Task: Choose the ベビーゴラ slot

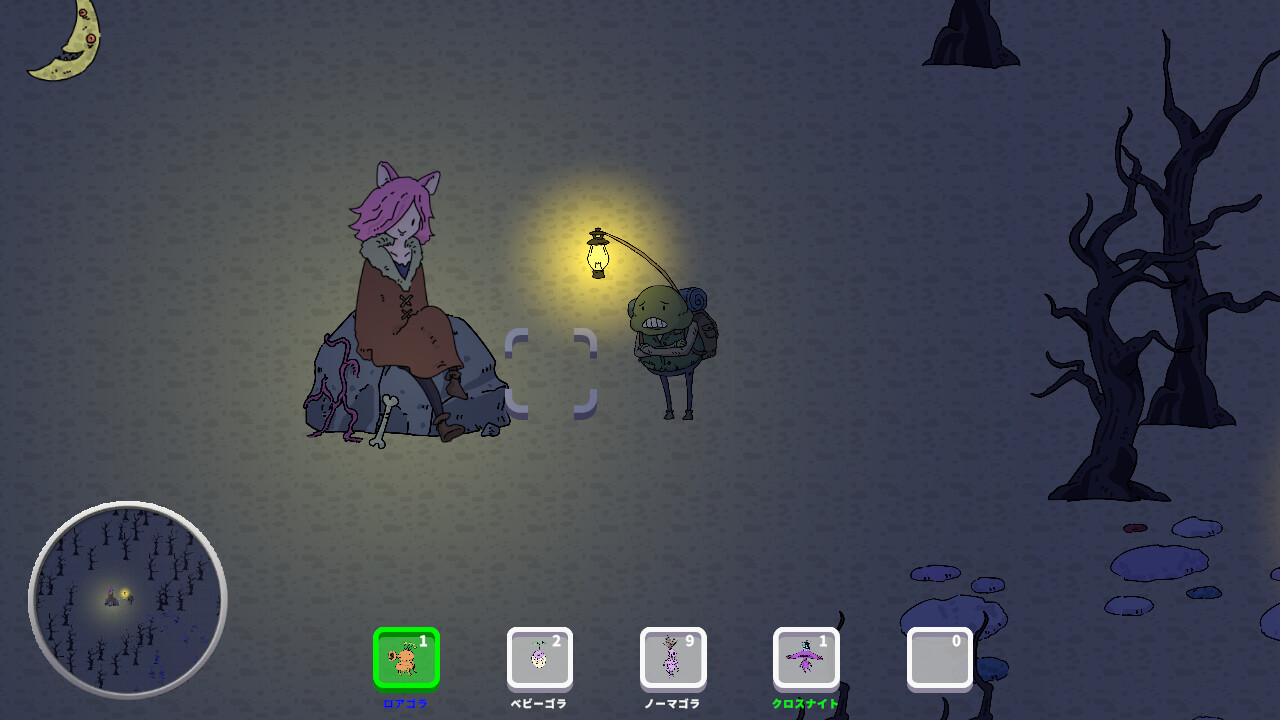Action: (x=540, y=658)
